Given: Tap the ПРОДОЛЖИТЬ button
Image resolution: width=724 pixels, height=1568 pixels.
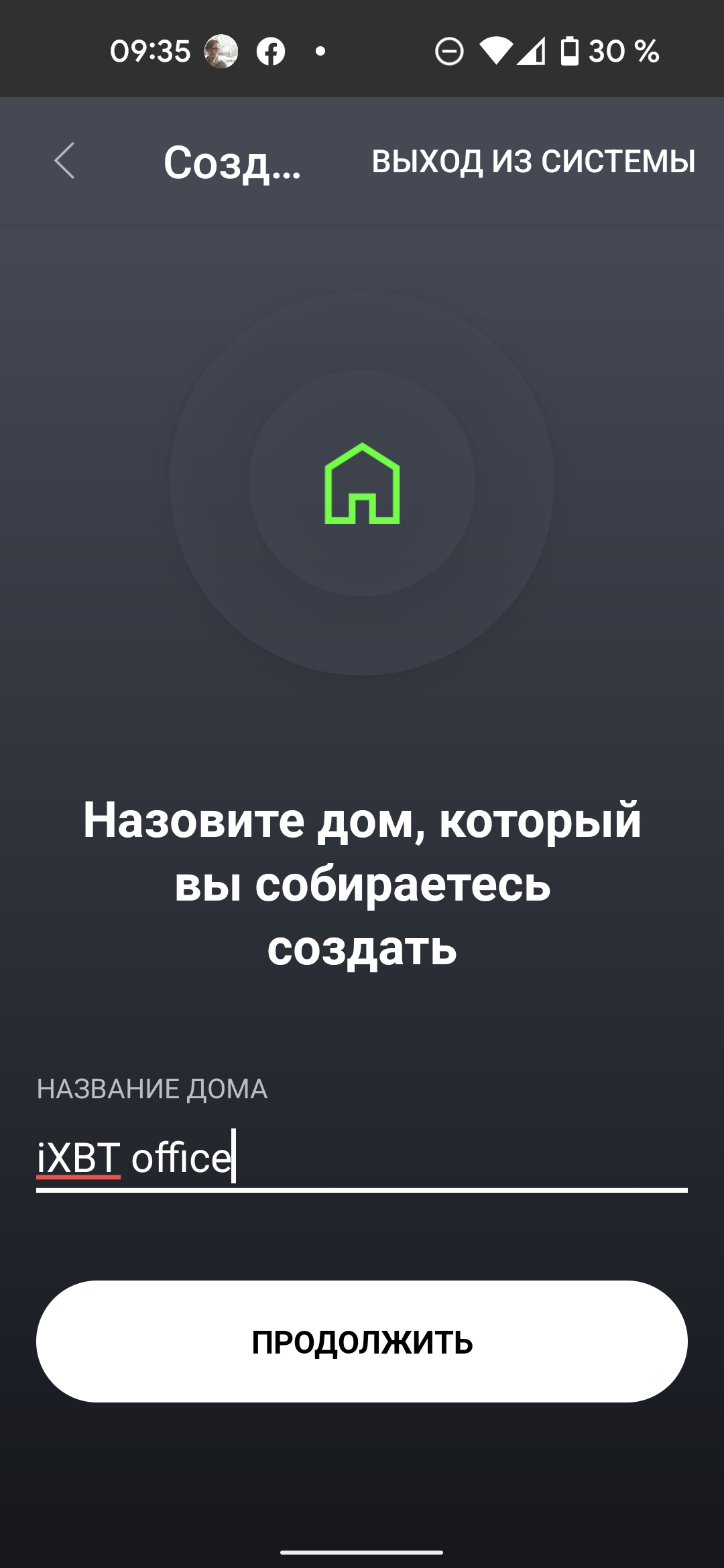Looking at the screenshot, I should [x=362, y=1342].
